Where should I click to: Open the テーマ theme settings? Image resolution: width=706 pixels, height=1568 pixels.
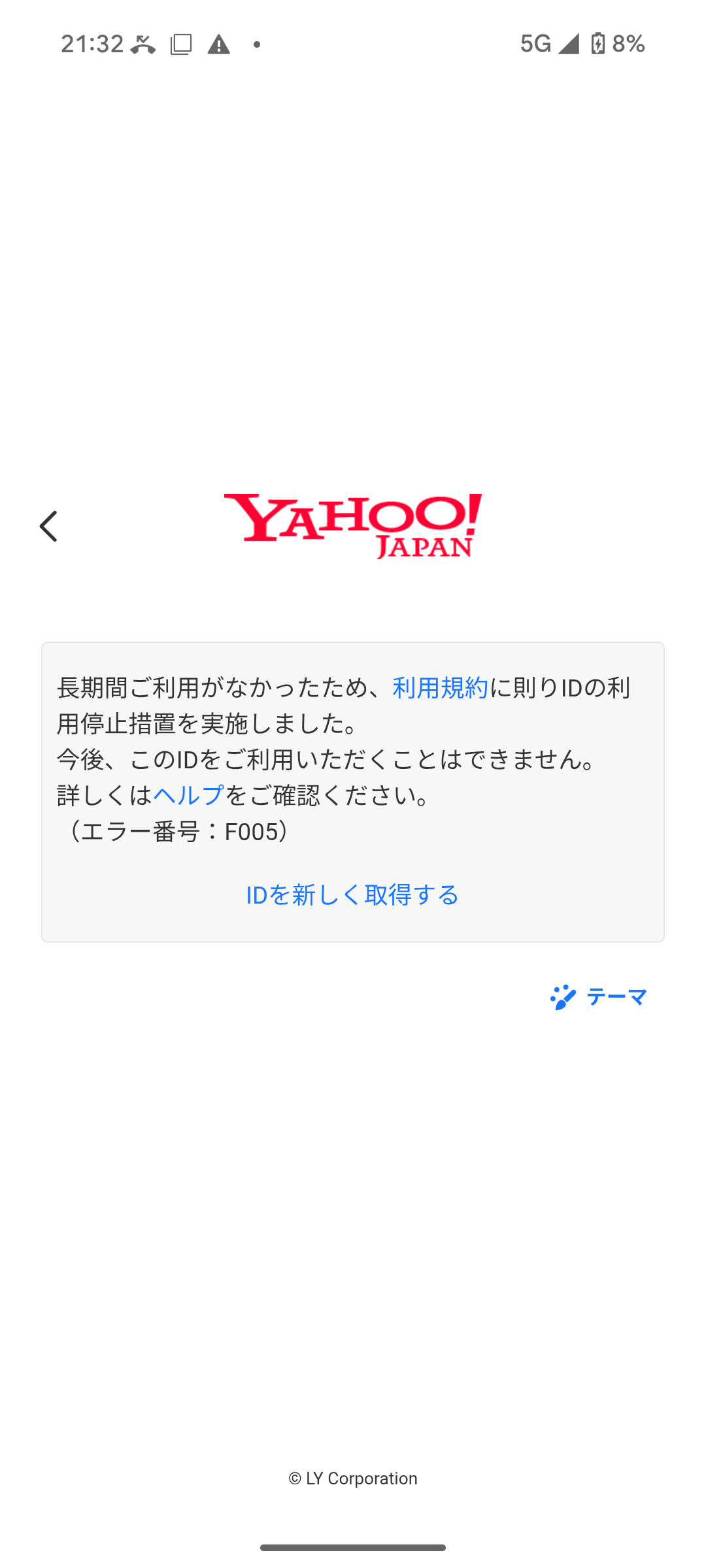(599, 997)
